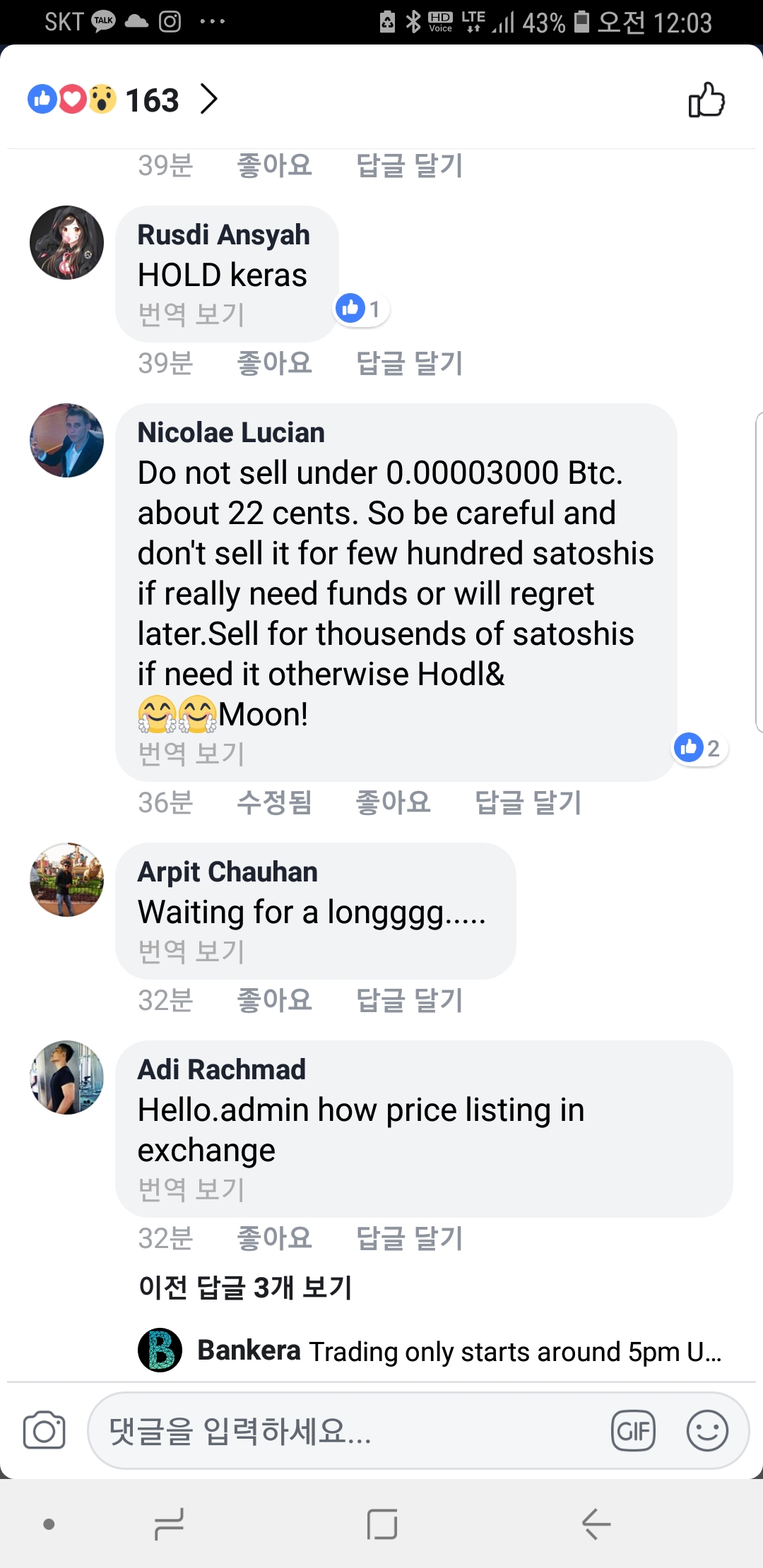Like the post with thumbs-up icon
The height and width of the screenshot is (1568, 763).
click(x=706, y=100)
